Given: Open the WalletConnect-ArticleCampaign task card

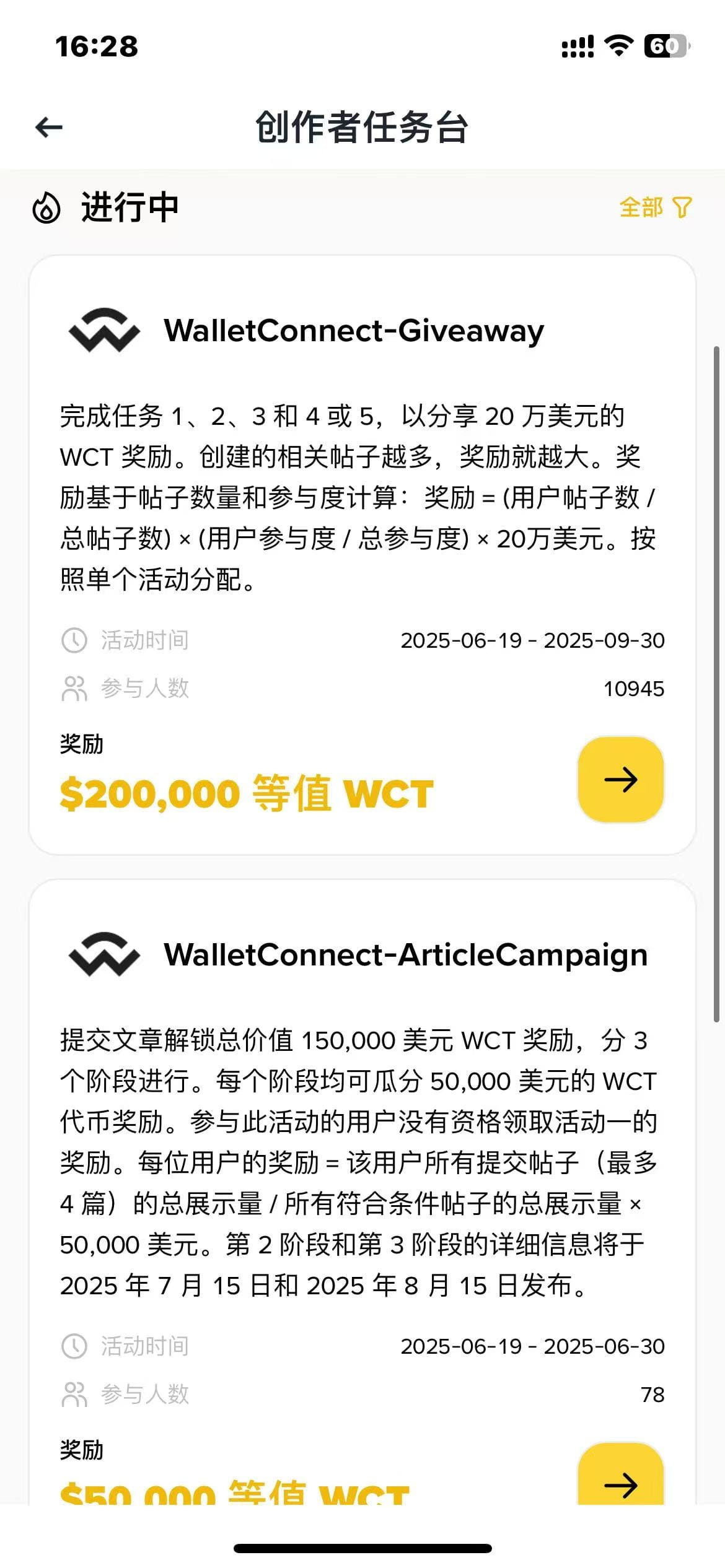Looking at the screenshot, I should pos(362,1191).
